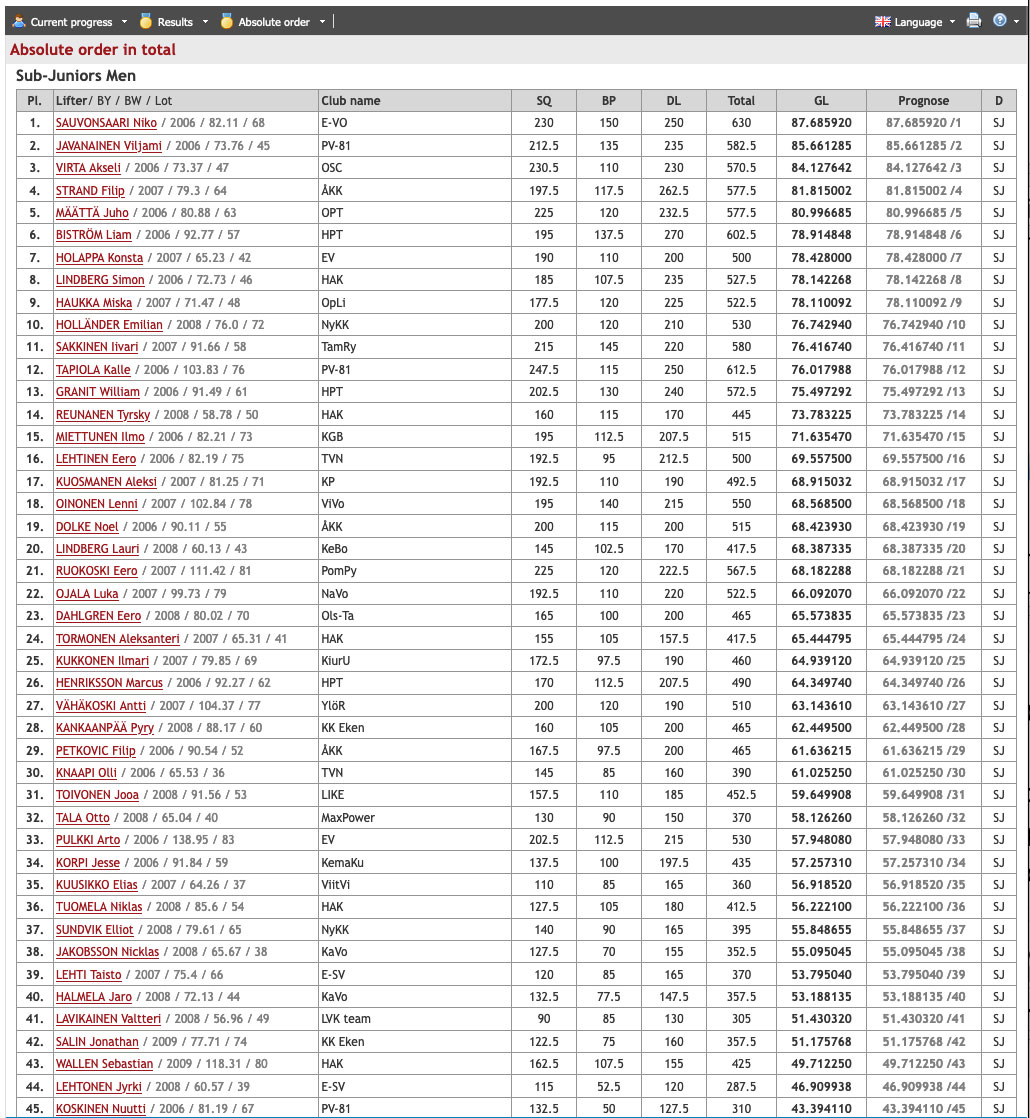Open WALLEN Sebastian's lifter page
The image size is (1030, 1118).
(x=104, y=1064)
